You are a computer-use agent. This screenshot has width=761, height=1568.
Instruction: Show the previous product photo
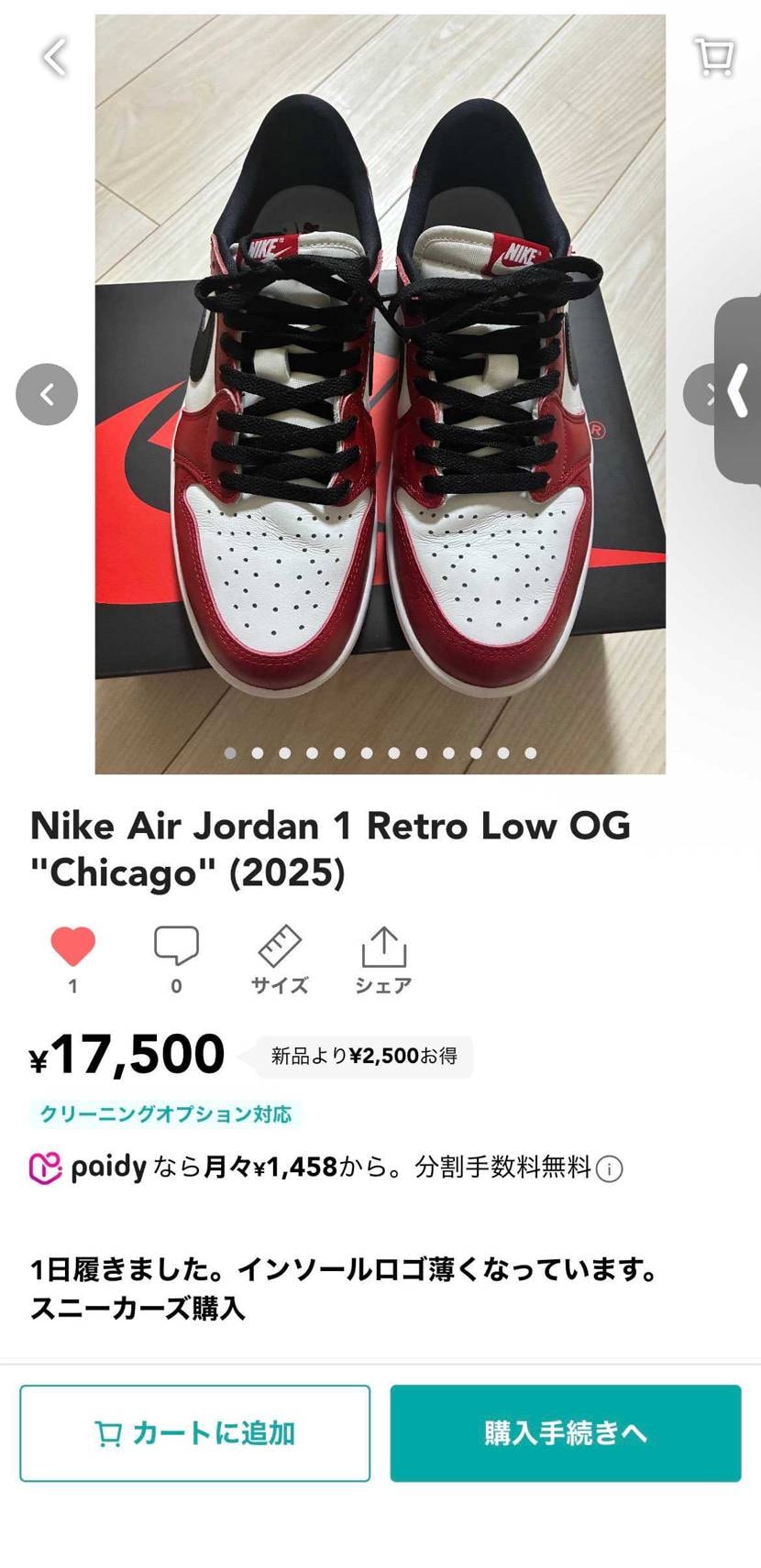(x=47, y=394)
